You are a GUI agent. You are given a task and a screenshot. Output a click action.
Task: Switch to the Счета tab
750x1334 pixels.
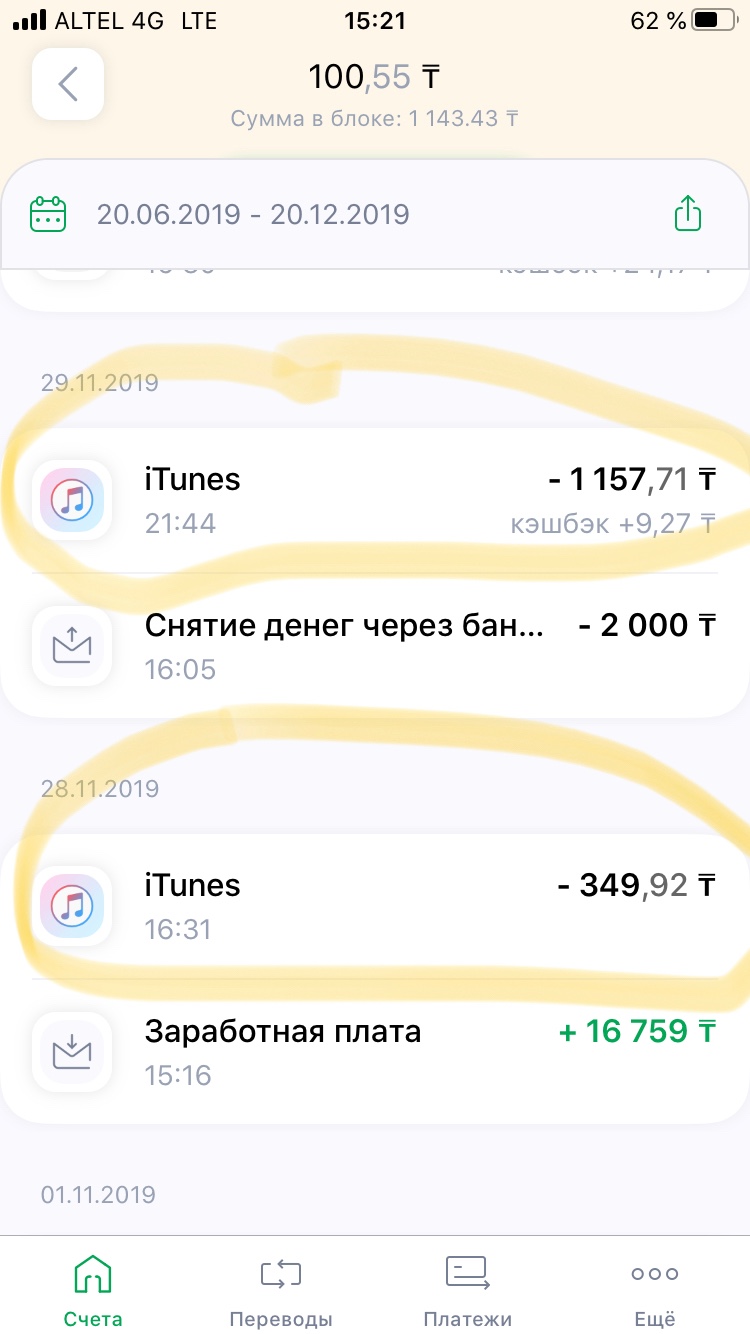93,1288
